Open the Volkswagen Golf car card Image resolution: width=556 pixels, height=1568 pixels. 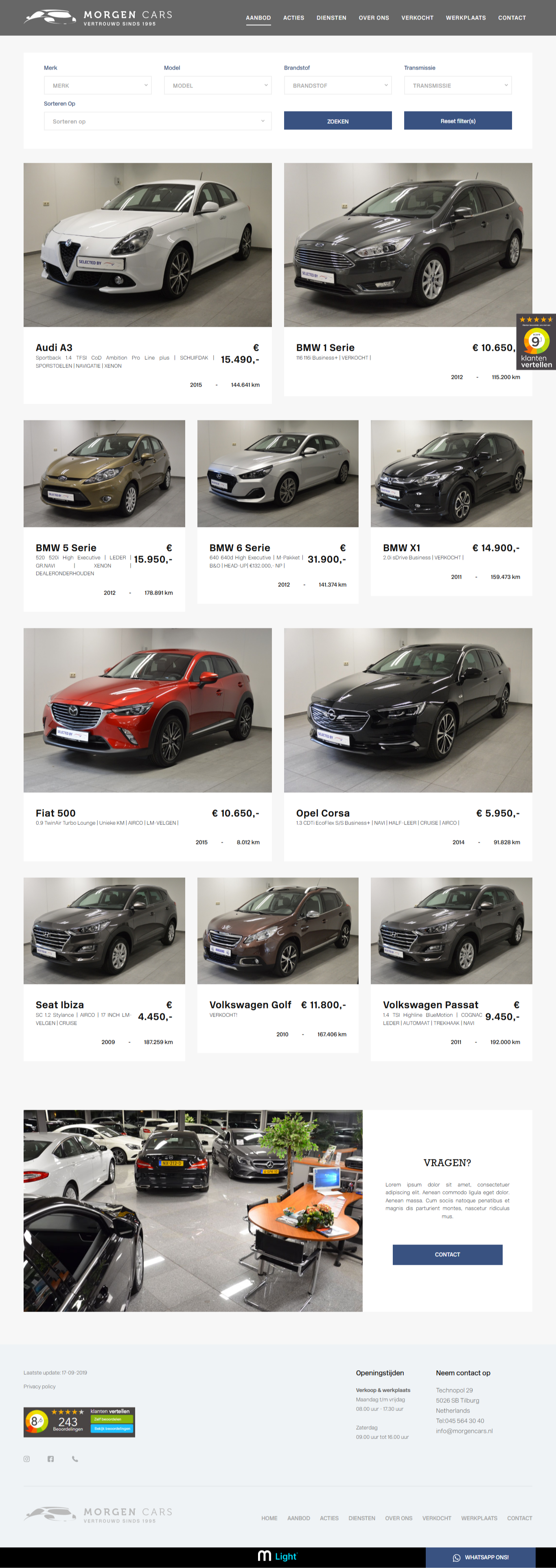pos(250,1005)
